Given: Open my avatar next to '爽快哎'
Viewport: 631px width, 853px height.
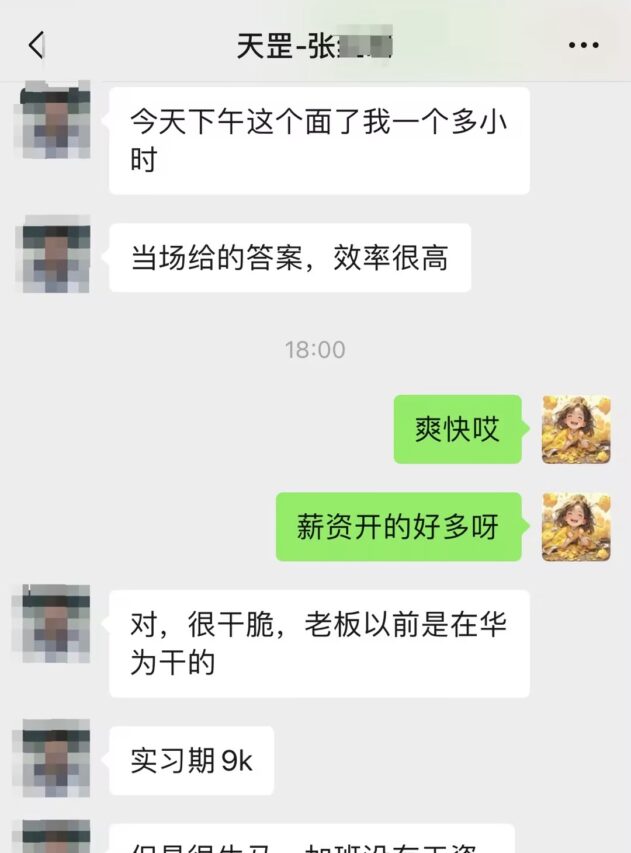Looking at the screenshot, I should pos(576,429).
